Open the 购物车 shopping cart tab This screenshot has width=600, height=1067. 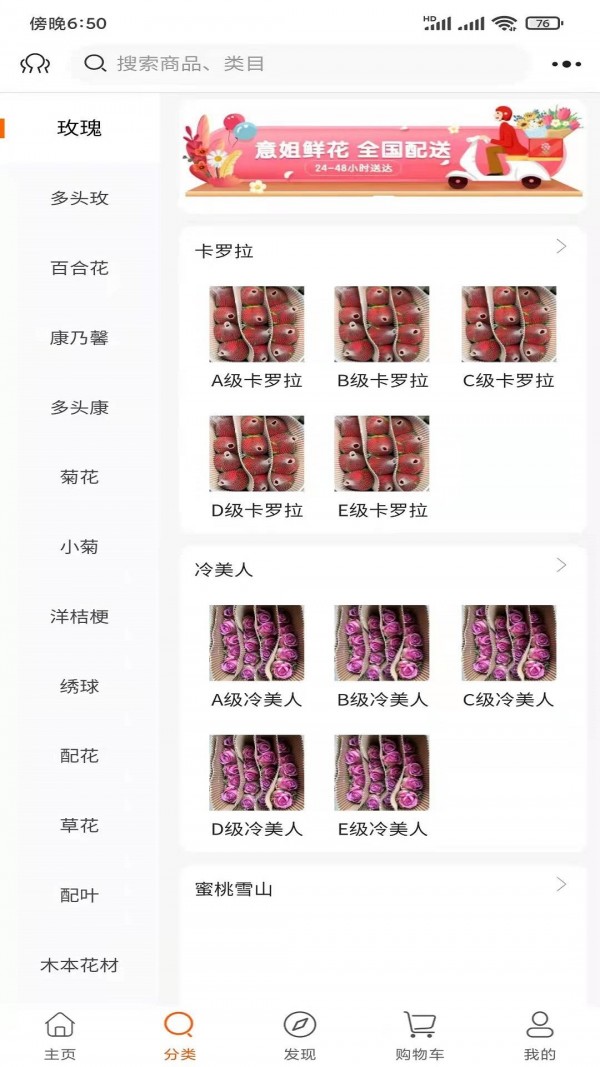420,1035
